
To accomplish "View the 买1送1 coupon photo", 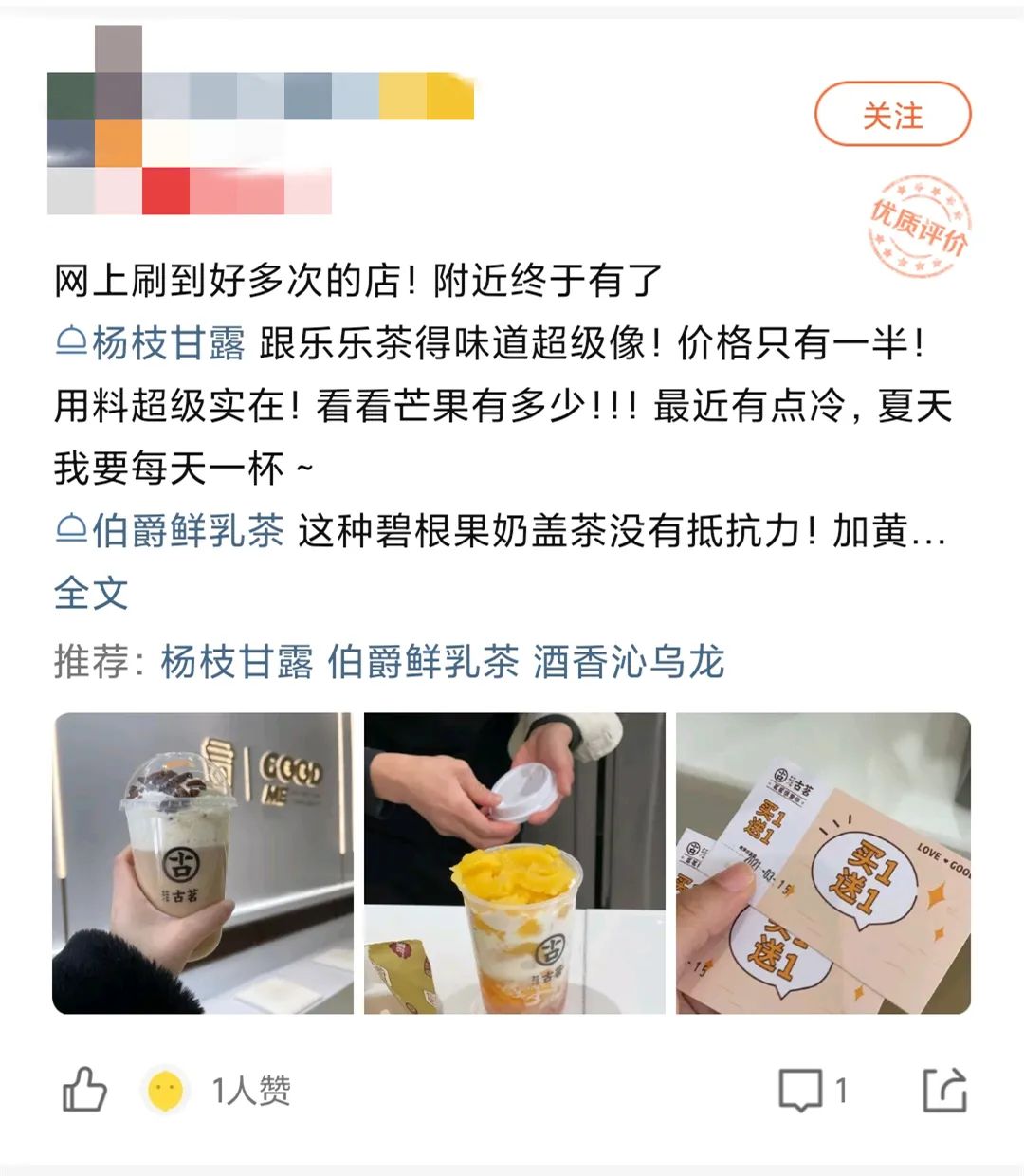I will click(x=823, y=863).
